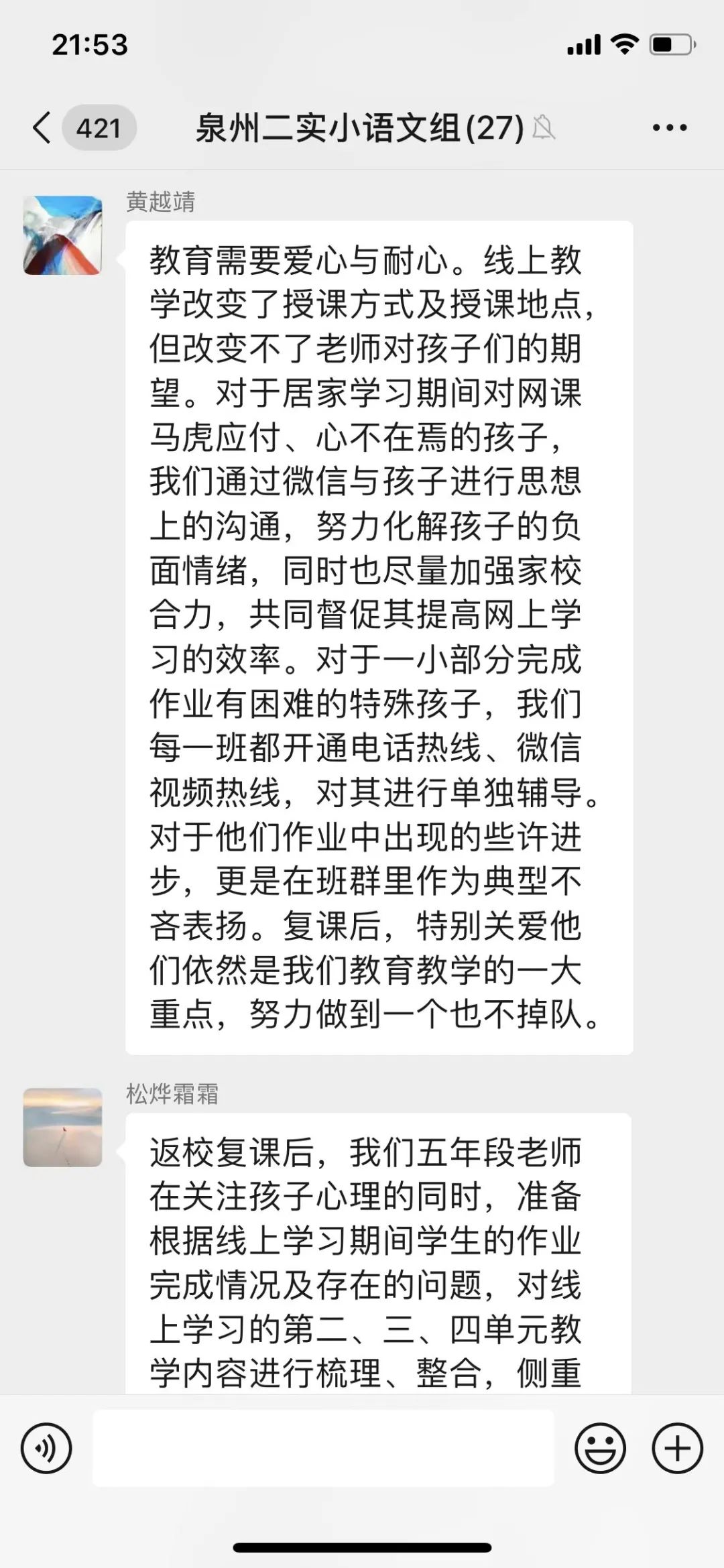Open the group chat options menu

click(669, 127)
